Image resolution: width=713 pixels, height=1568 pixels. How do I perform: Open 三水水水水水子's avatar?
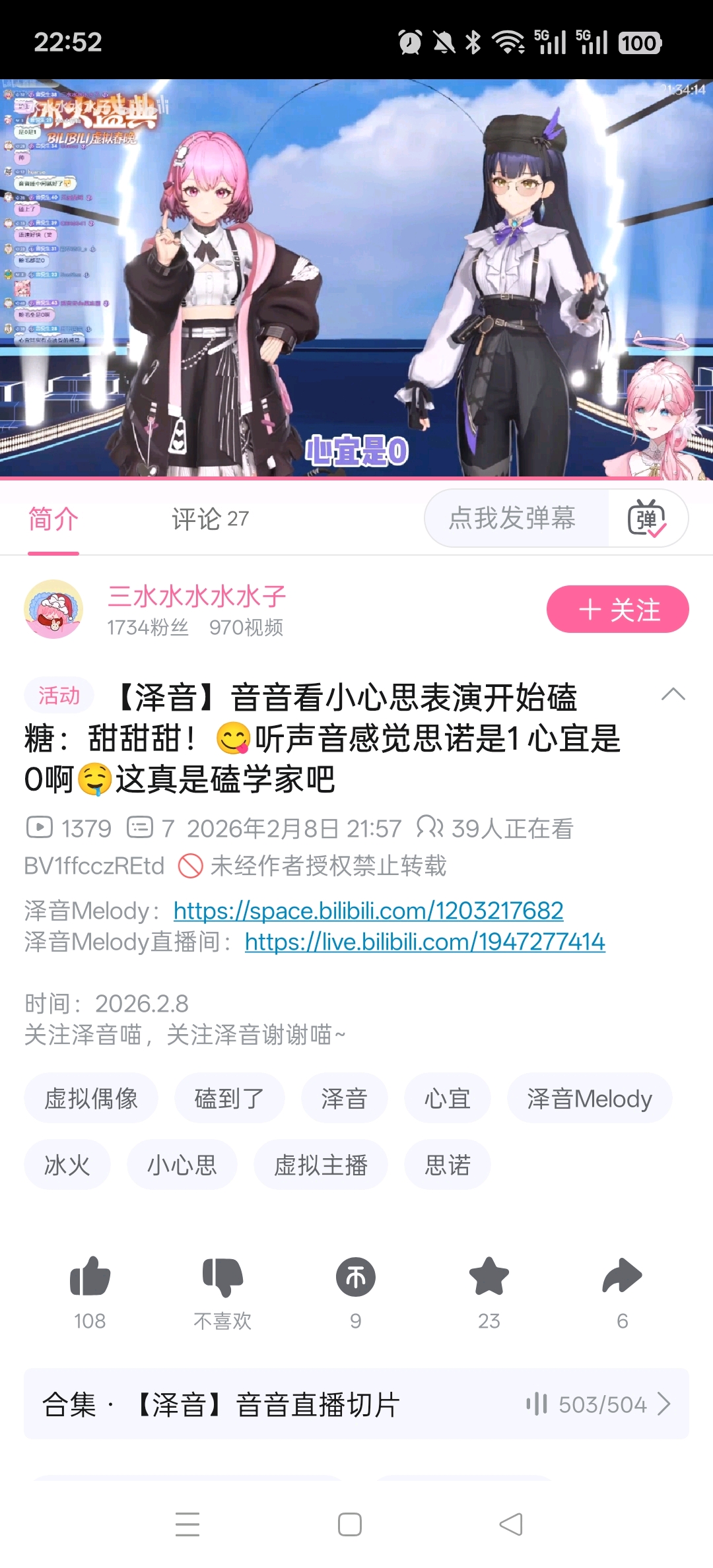point(53,609)
